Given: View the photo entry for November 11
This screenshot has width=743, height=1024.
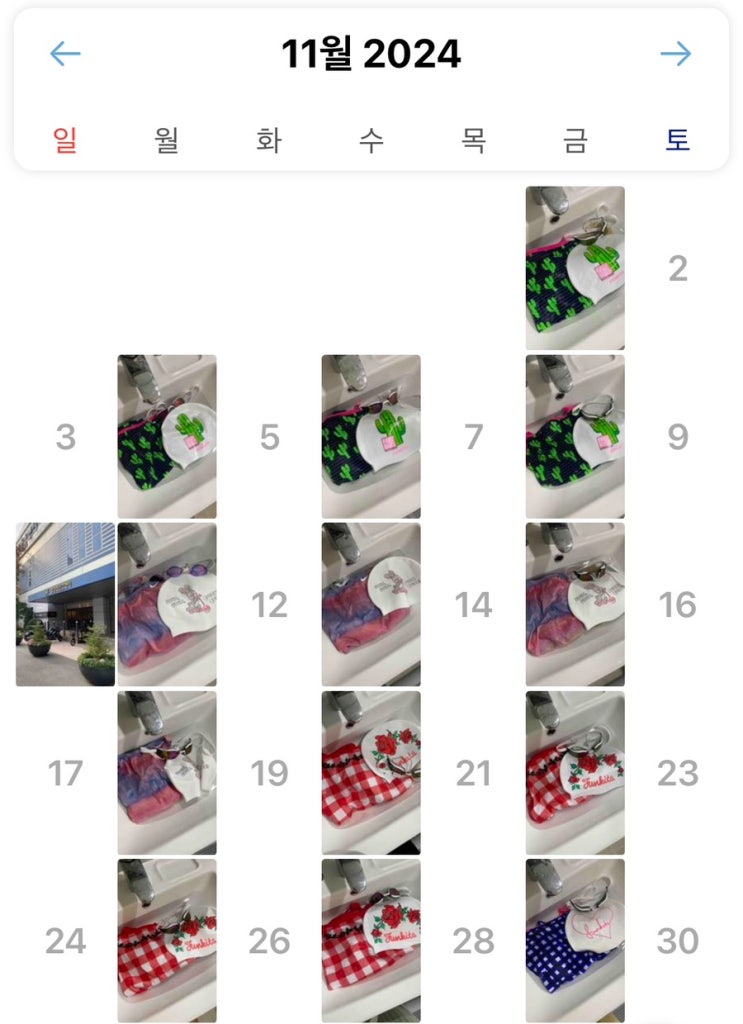Looking at the screenshot, I should [167, 604].
